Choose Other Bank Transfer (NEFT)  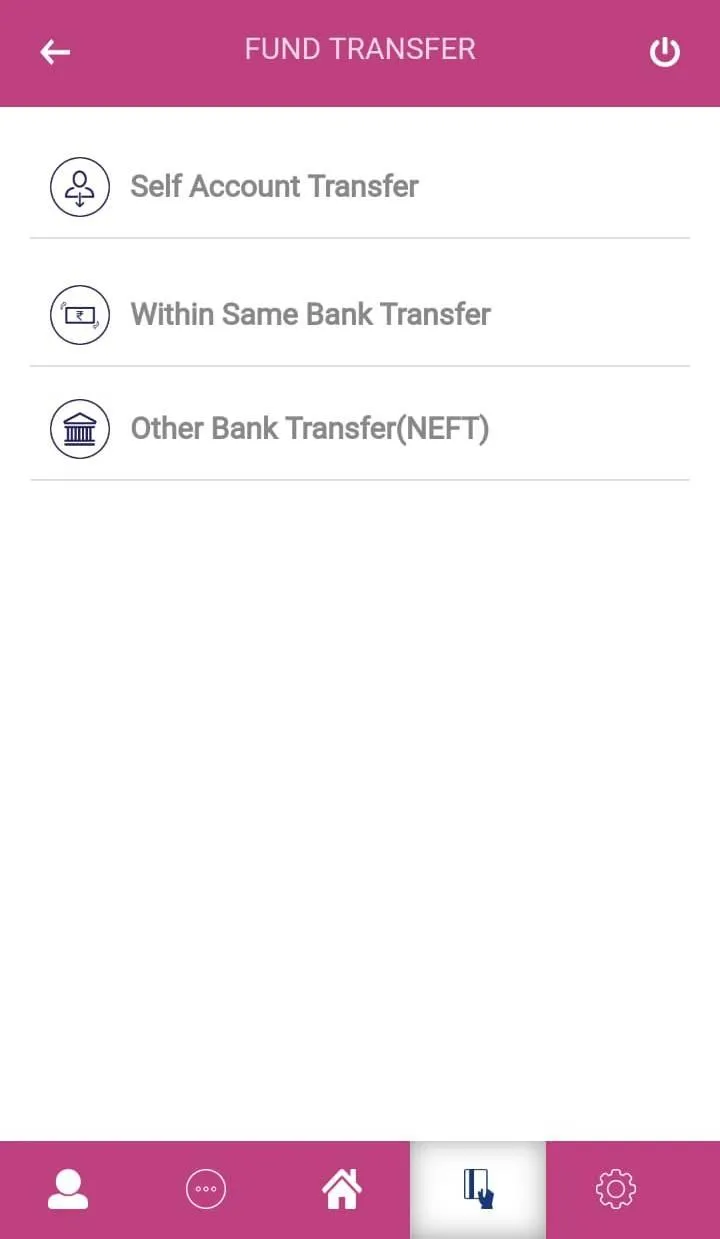coord(309,429)
